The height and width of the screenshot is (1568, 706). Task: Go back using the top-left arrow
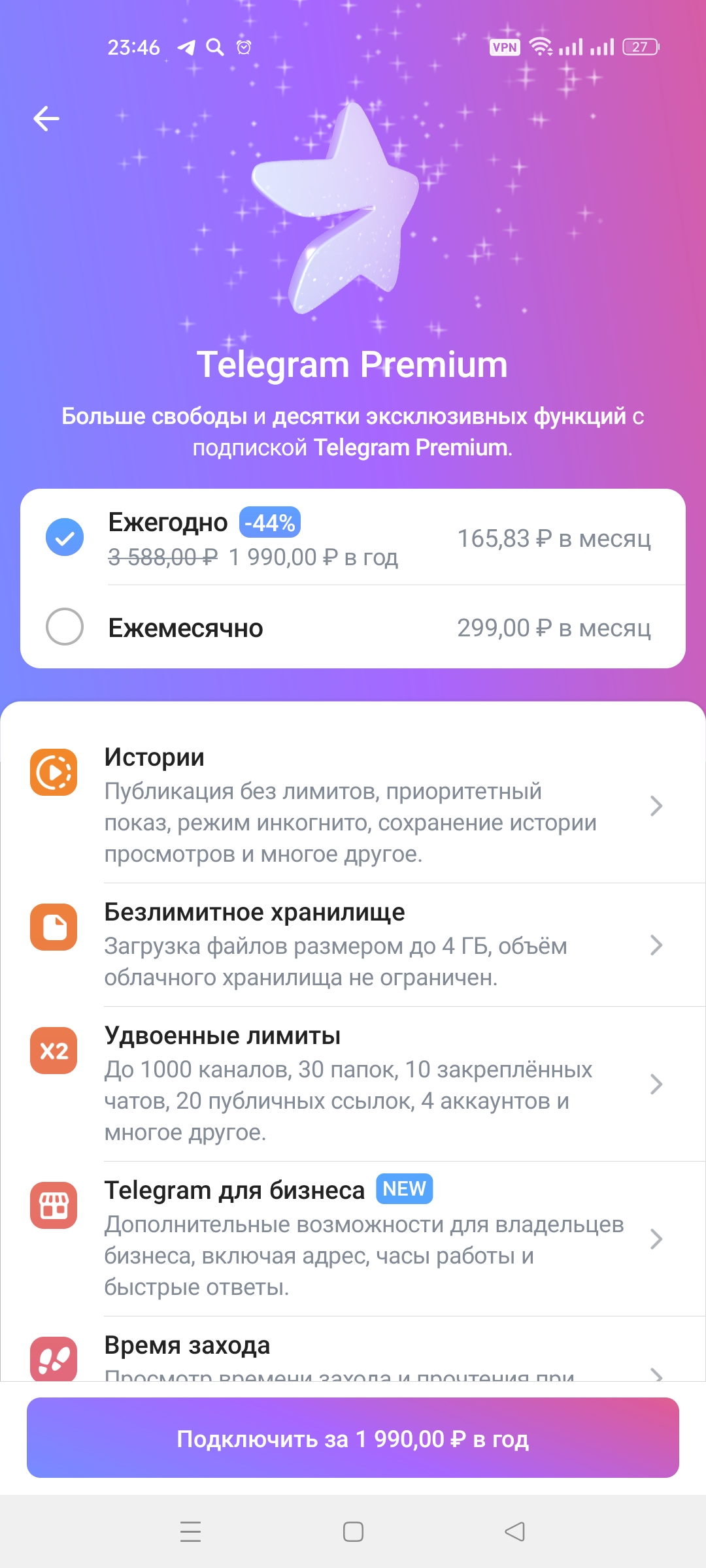click(46, 118)
